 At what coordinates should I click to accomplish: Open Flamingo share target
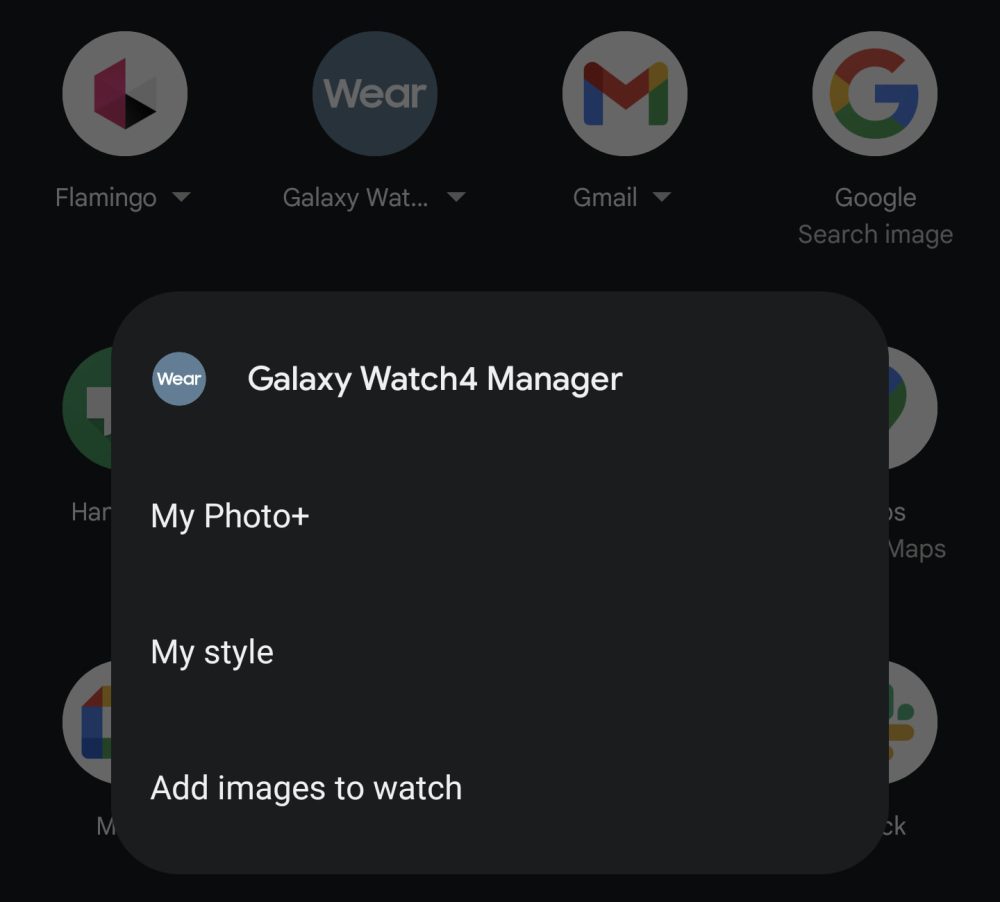coord(124,95)
